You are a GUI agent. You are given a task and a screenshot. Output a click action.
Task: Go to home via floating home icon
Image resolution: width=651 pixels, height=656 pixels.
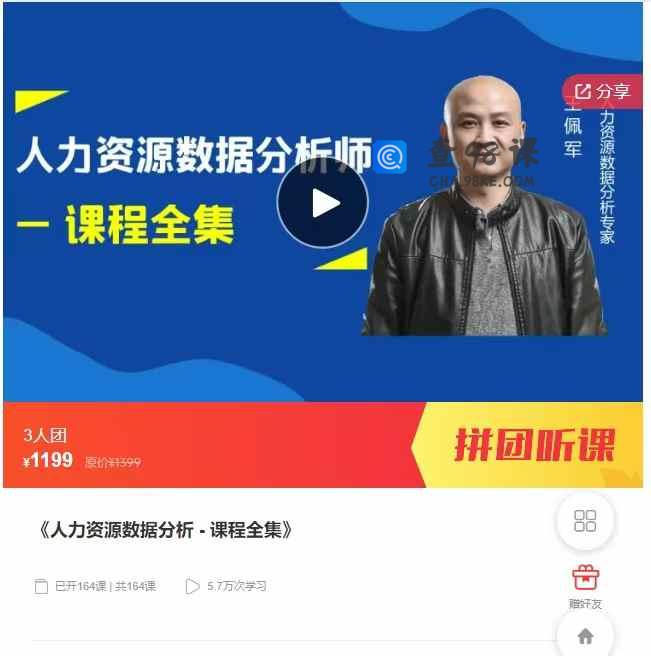[x=585, y=636]
